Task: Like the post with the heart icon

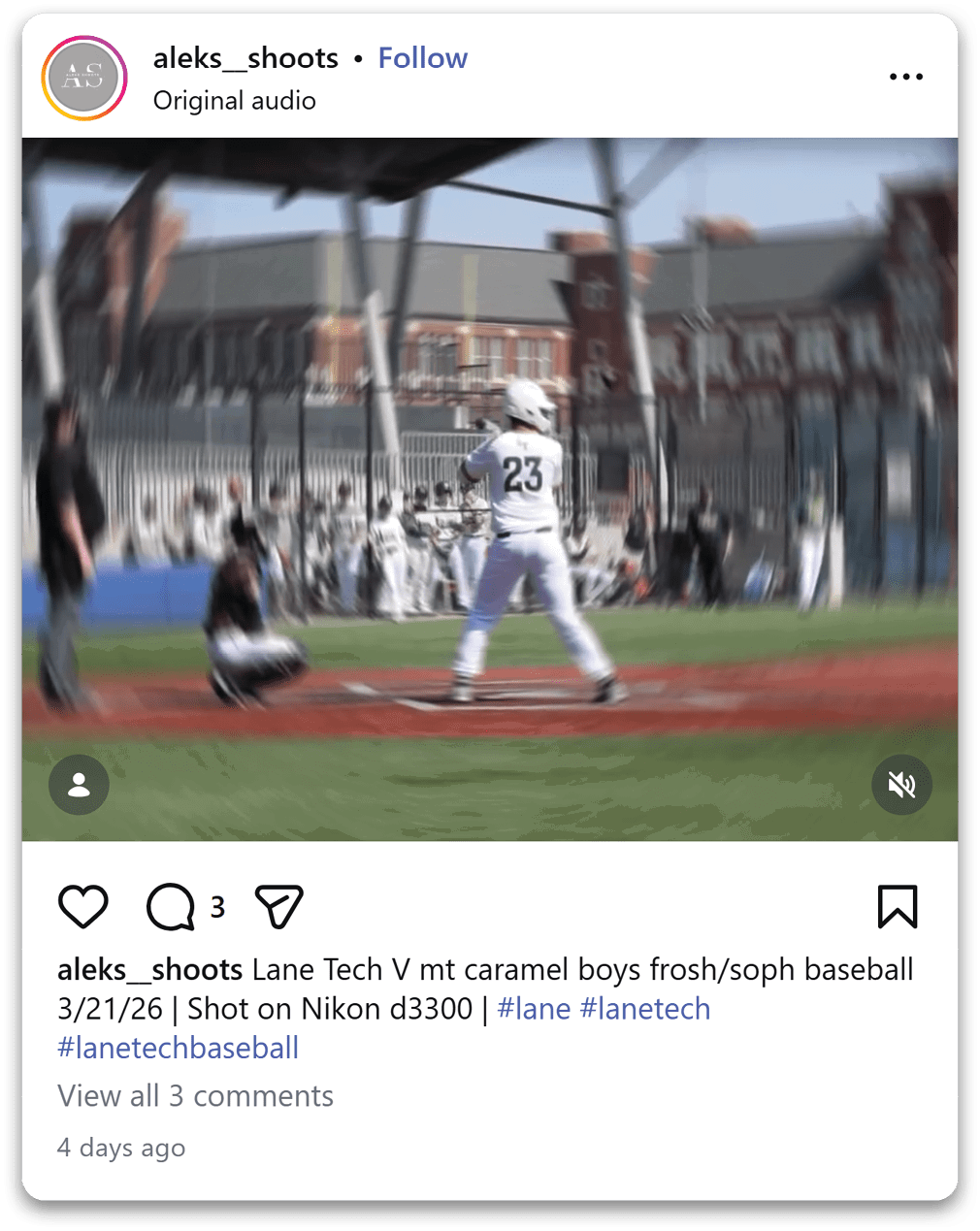Action: pos(83,907)
